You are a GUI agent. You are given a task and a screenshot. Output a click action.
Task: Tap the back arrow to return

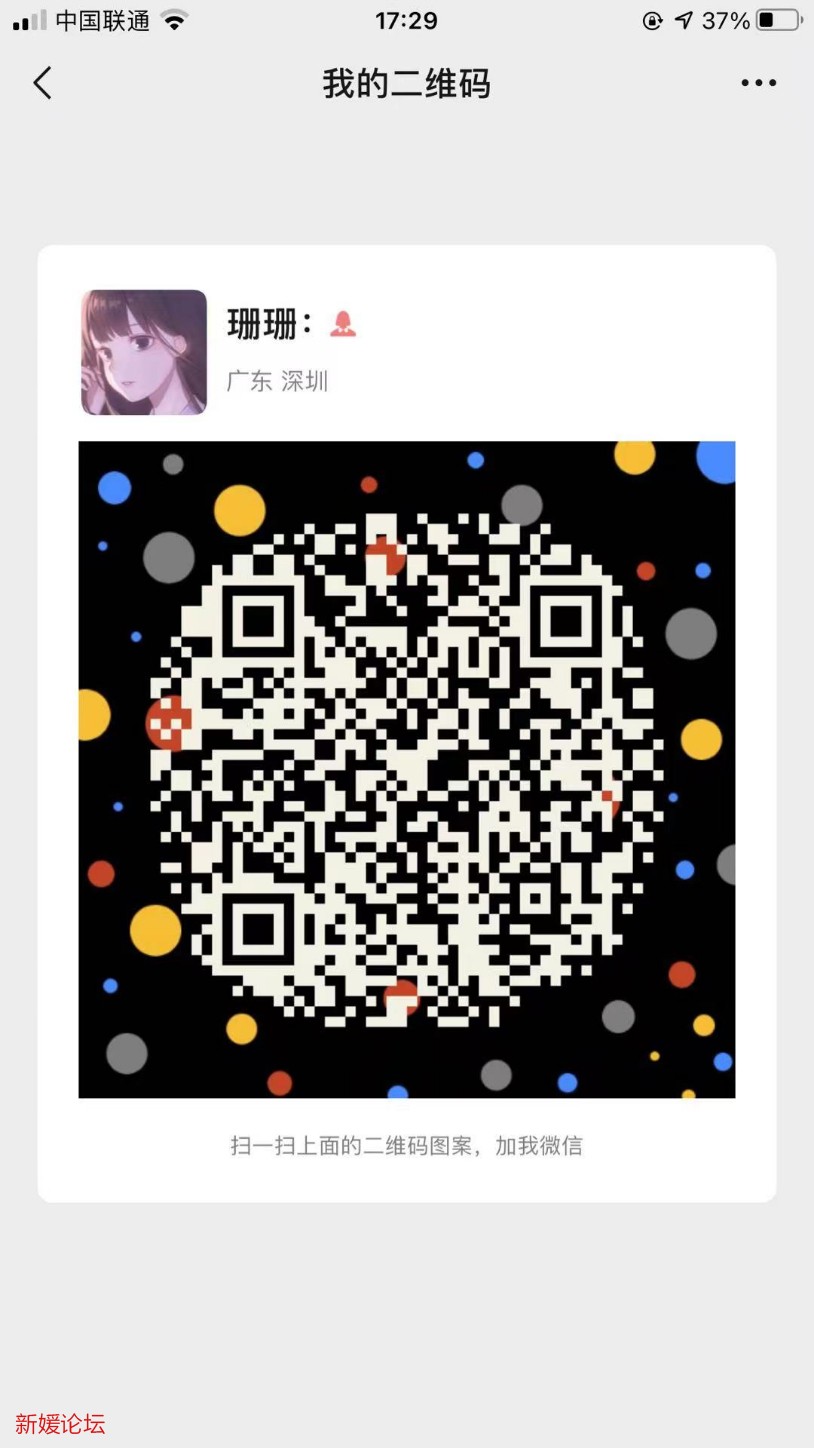coord(42,83)
